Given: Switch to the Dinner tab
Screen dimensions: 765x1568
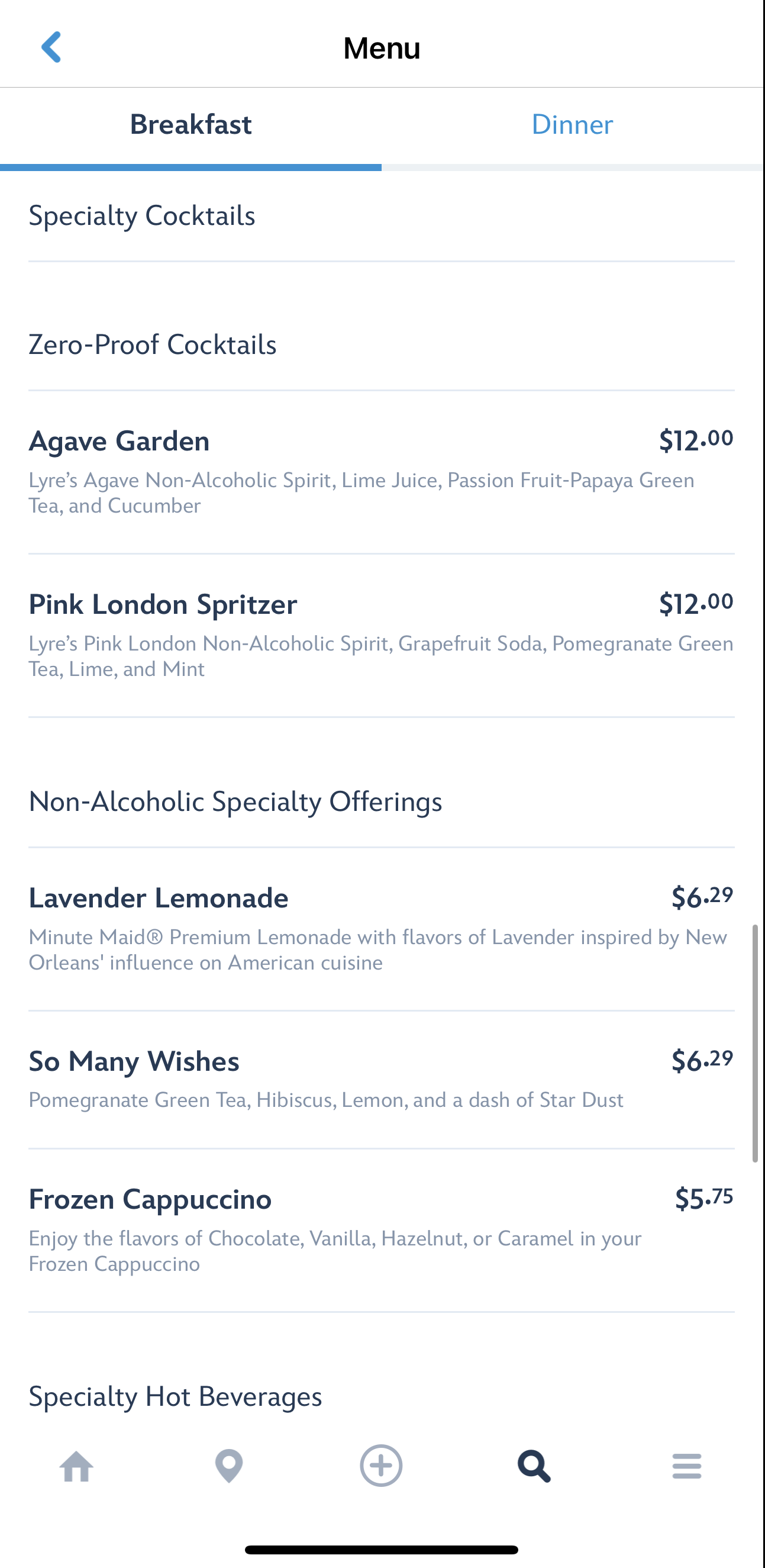Looking at the screenshot, I should (572, 125).
